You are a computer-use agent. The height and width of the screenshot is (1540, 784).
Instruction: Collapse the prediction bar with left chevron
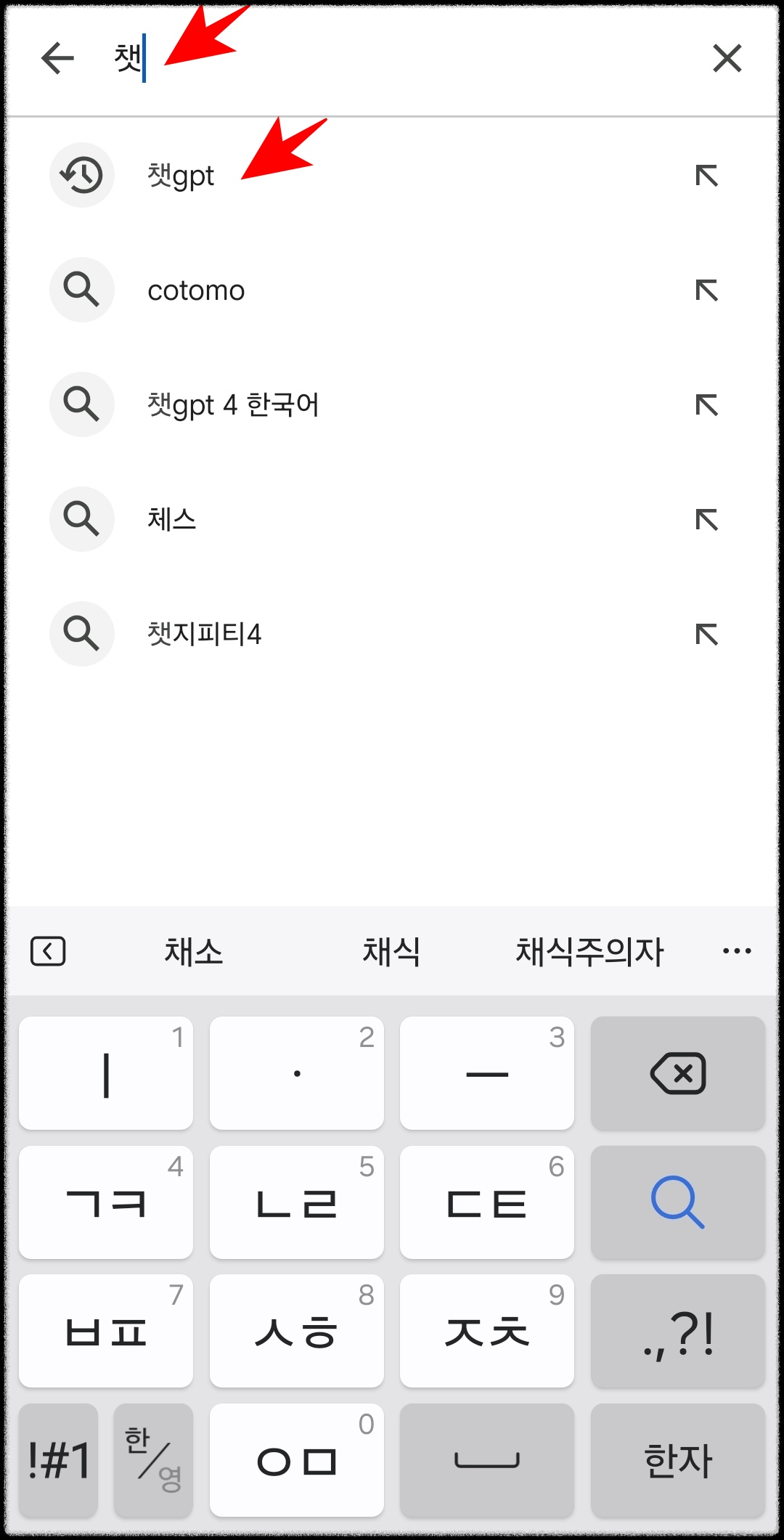point(48,951)
